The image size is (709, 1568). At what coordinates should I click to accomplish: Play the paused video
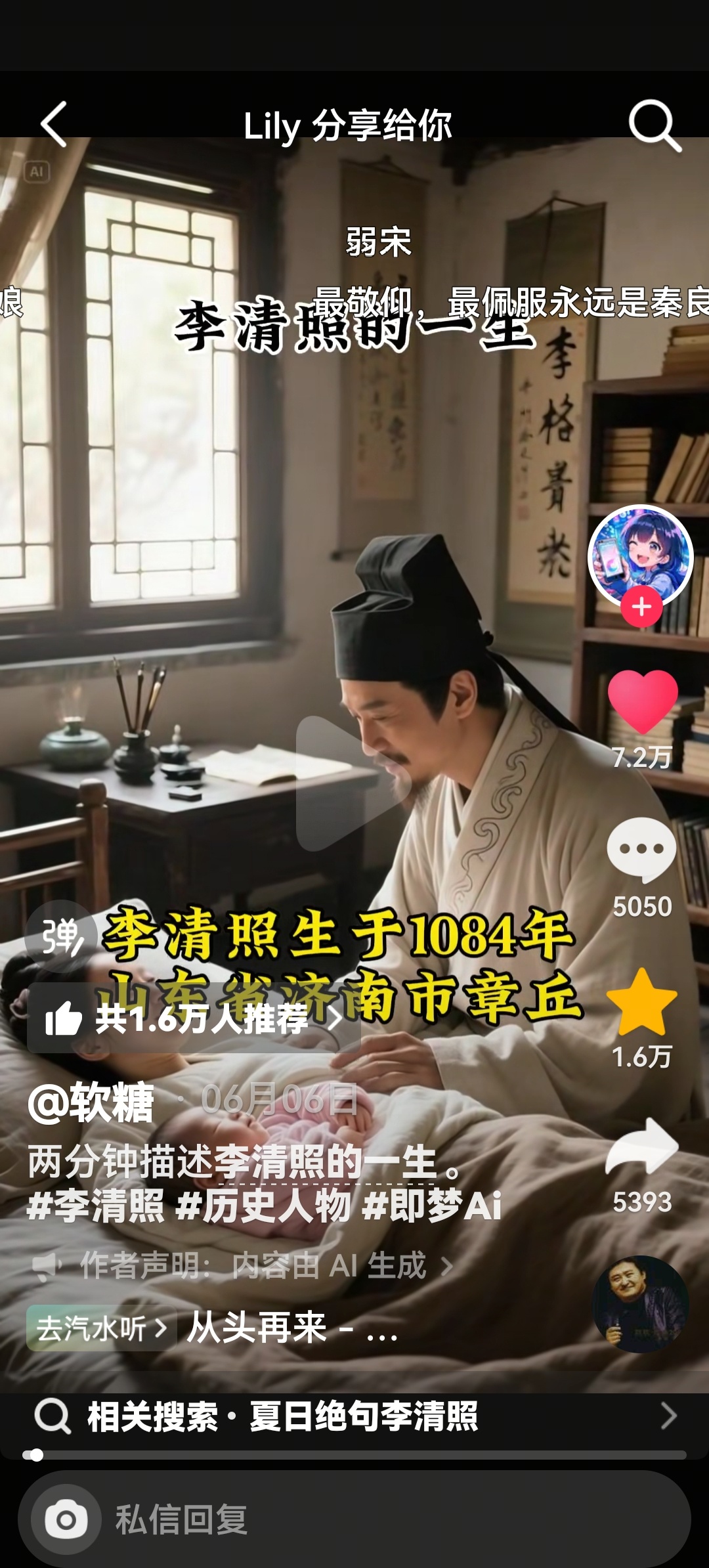point(353,783)
